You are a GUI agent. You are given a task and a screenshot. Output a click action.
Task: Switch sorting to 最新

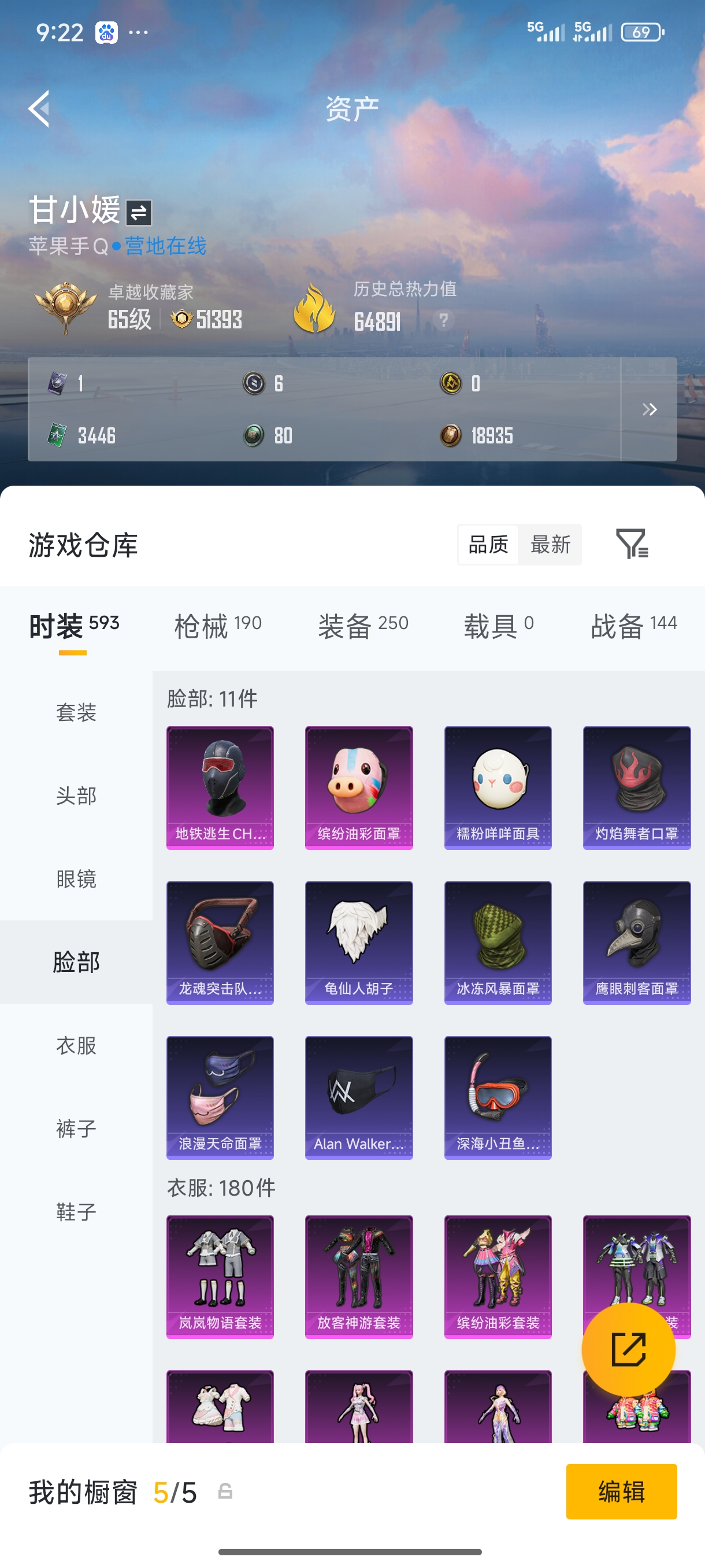point(550,544)
